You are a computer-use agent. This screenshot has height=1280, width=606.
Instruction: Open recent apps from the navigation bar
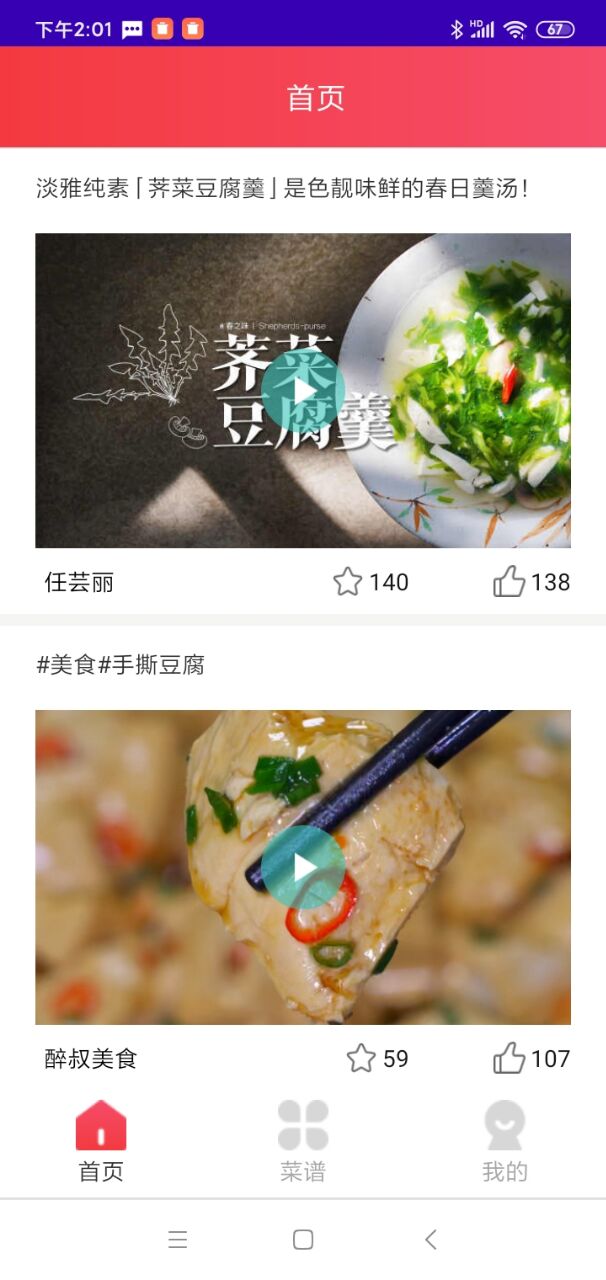pyautogui.click(x=178, y=1240)
